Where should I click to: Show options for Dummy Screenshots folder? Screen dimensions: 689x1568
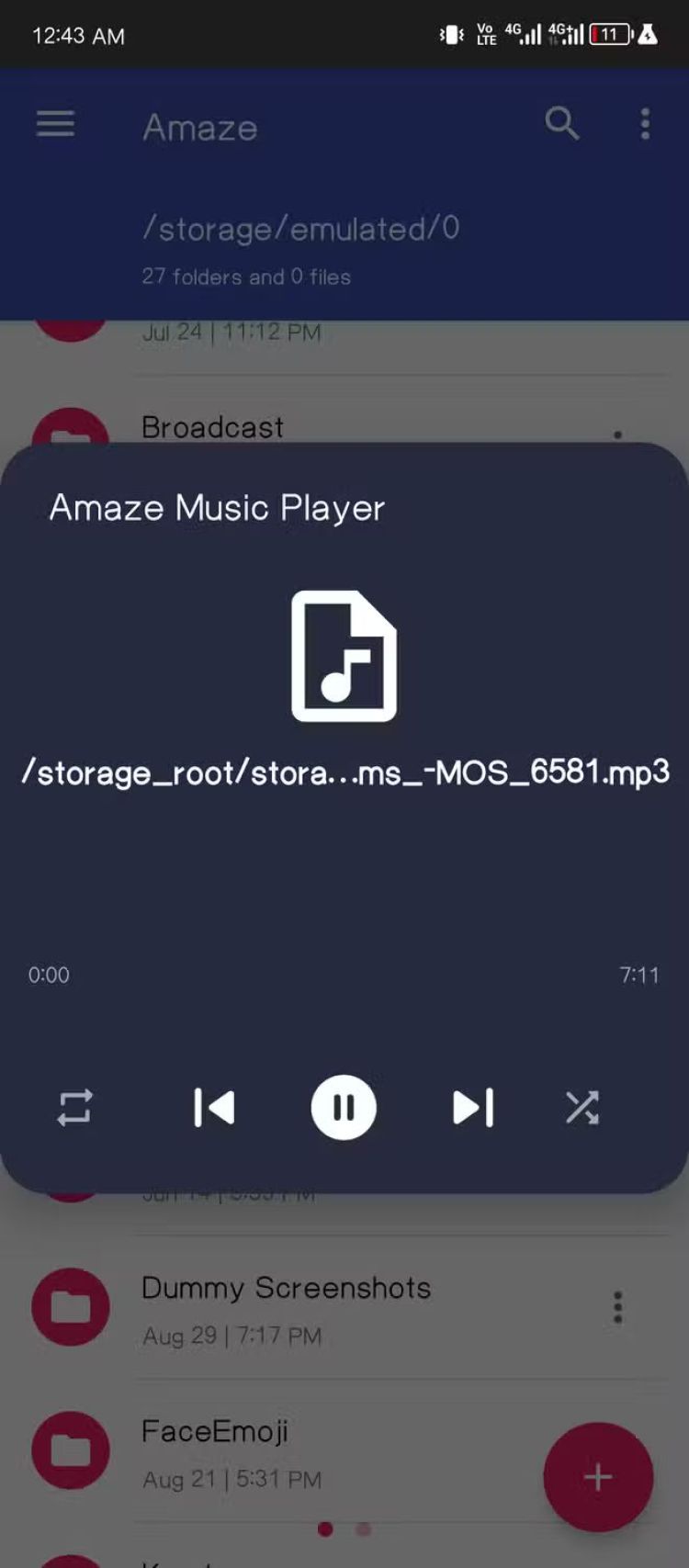coord(617,1306)
